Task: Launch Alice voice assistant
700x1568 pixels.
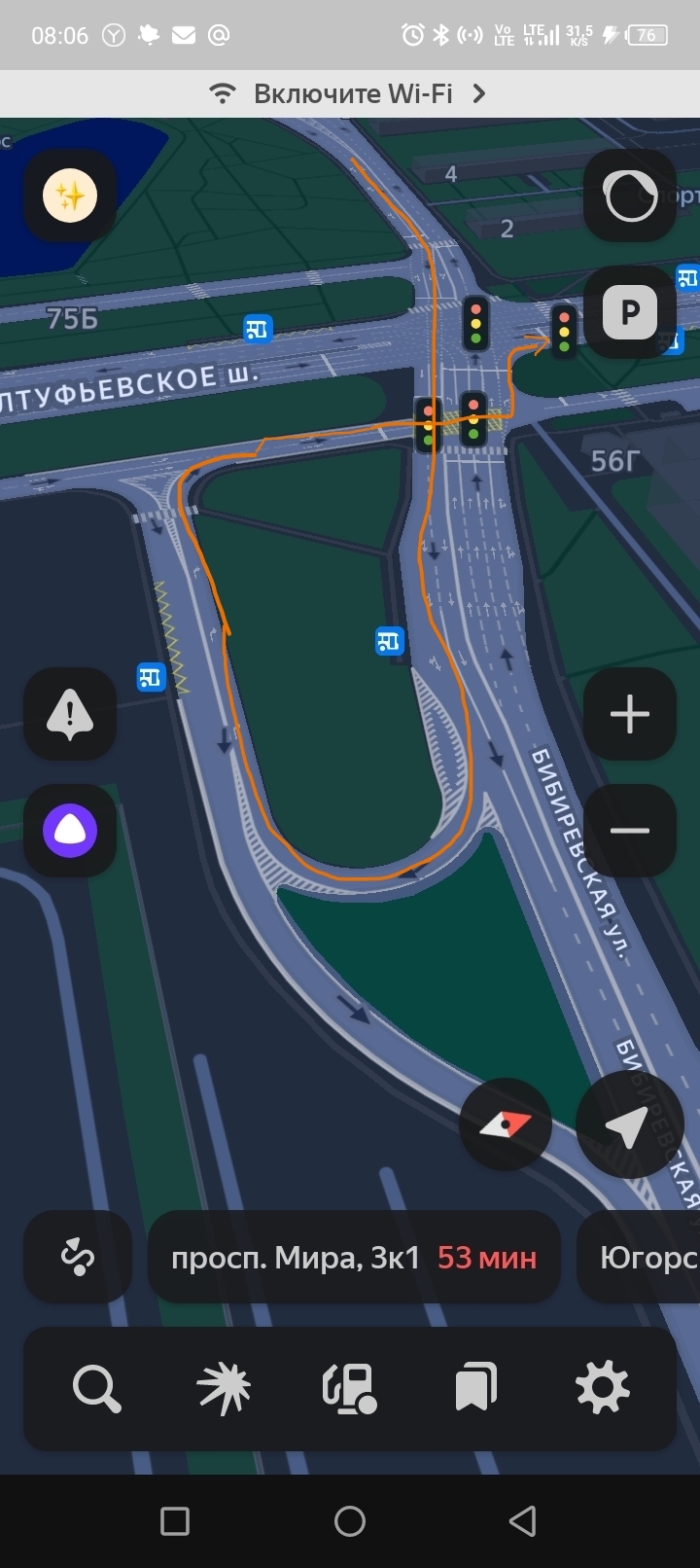Action: pyautogui.click(x=70, y=831)
